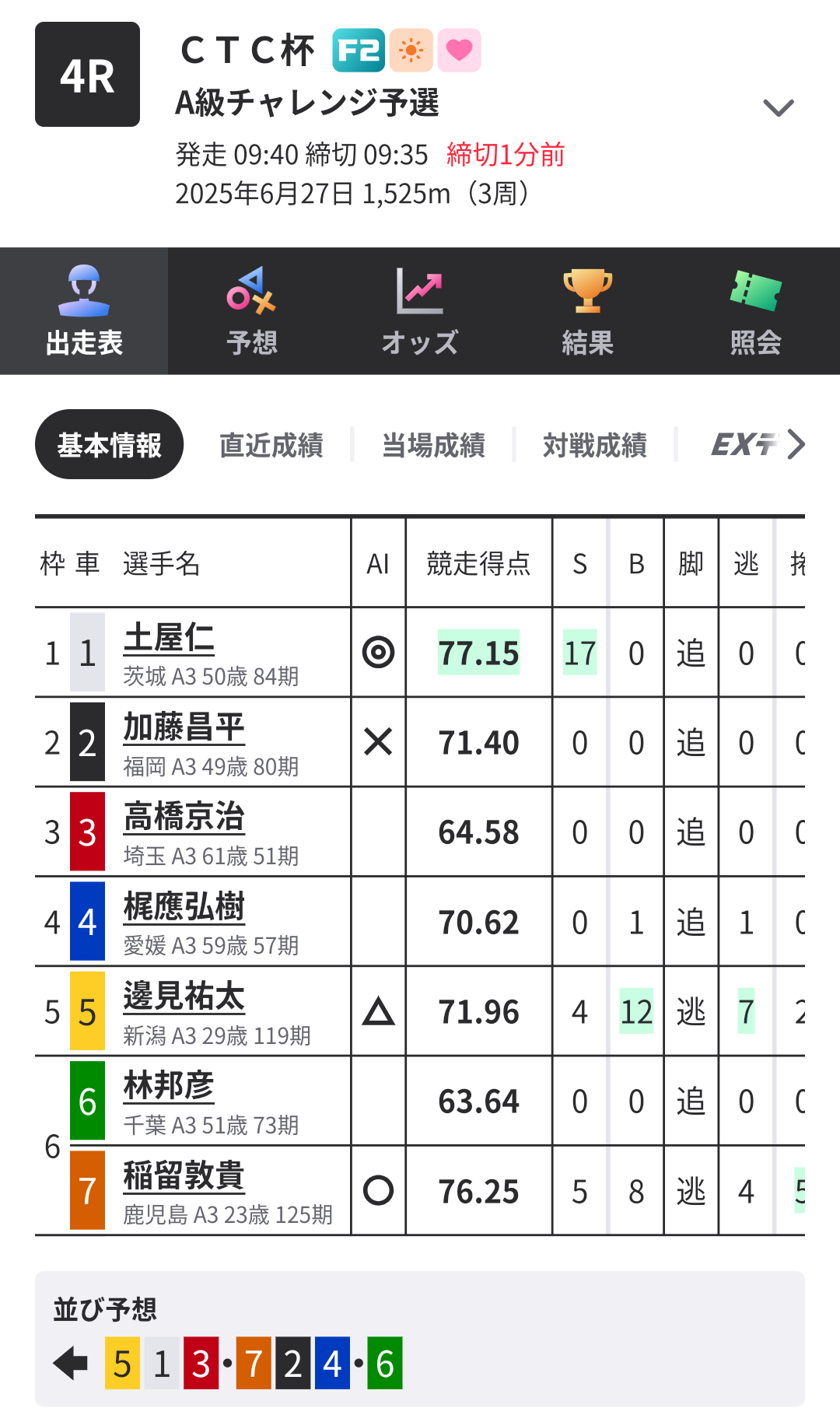This screenshot has height=1415, width=840.
Task: Switch to the 予想 tab
Action: coord(252,311)
